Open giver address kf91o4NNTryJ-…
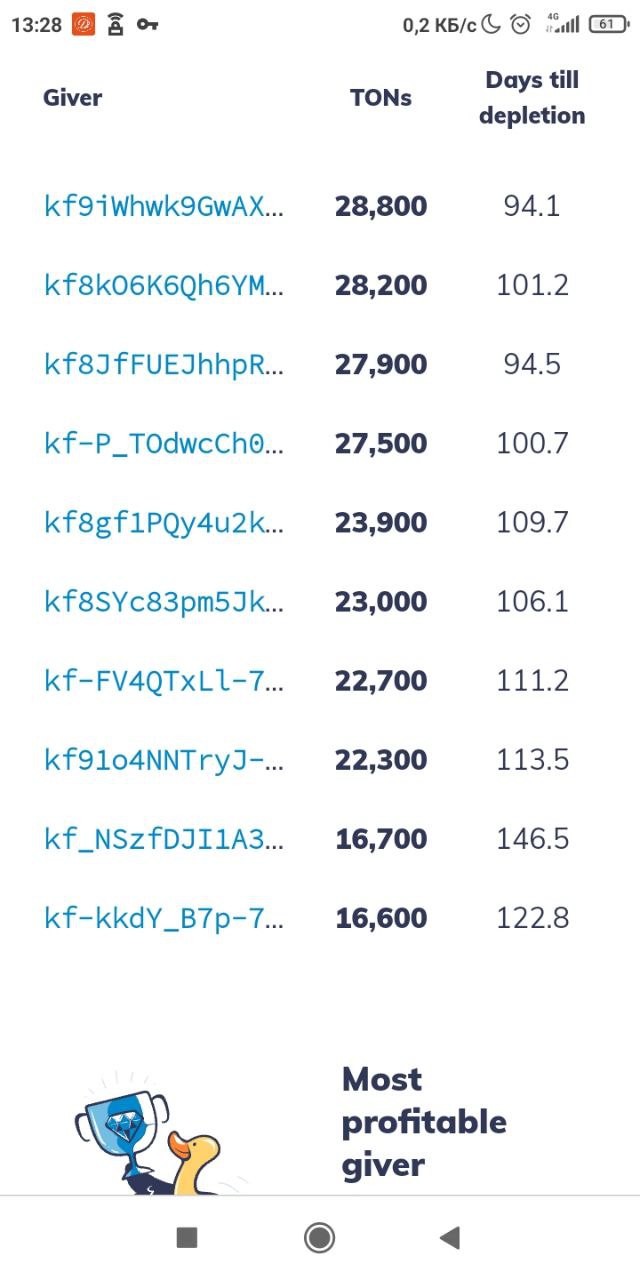The width and height of the screenshot is (640, 1280). 164,759
